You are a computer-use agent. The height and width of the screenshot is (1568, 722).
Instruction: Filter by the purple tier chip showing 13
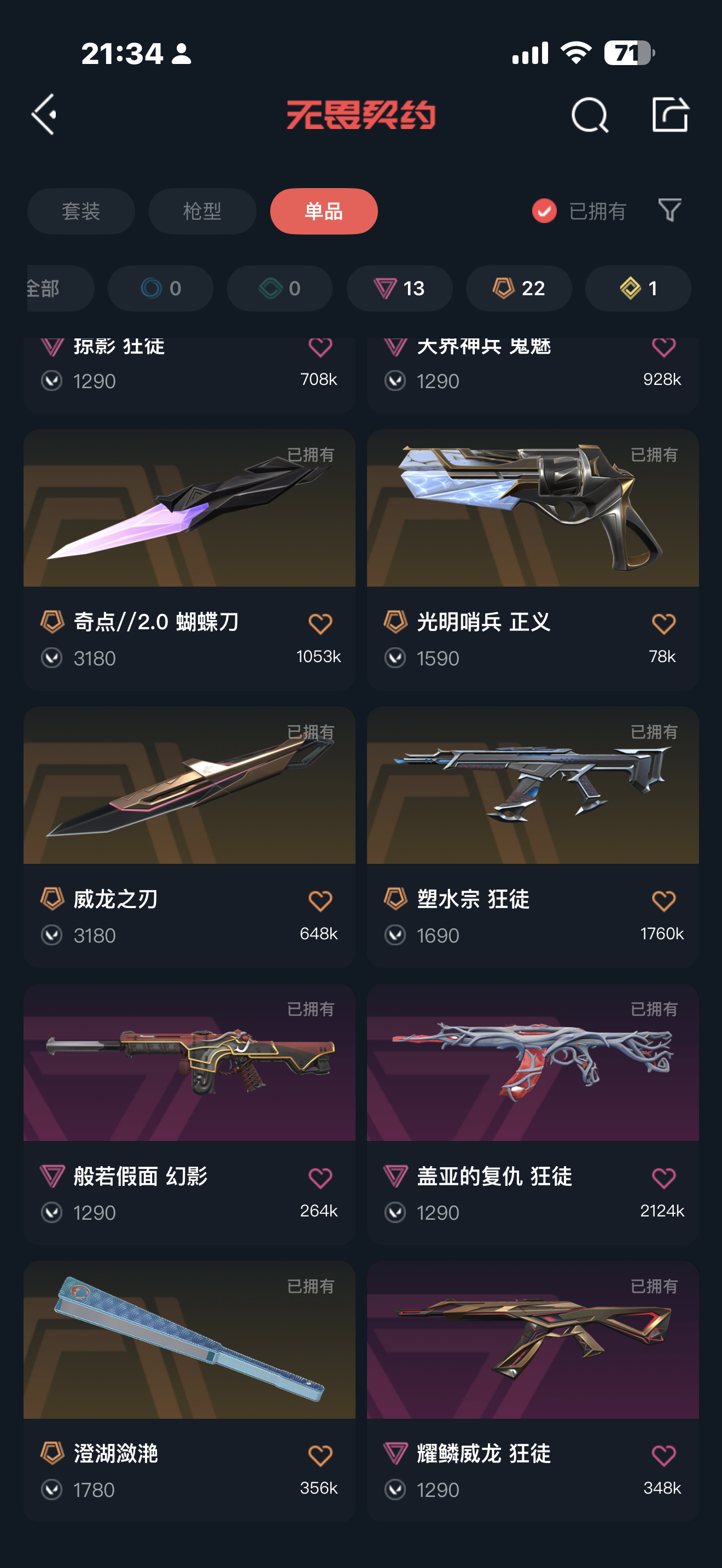coord(399,288)
